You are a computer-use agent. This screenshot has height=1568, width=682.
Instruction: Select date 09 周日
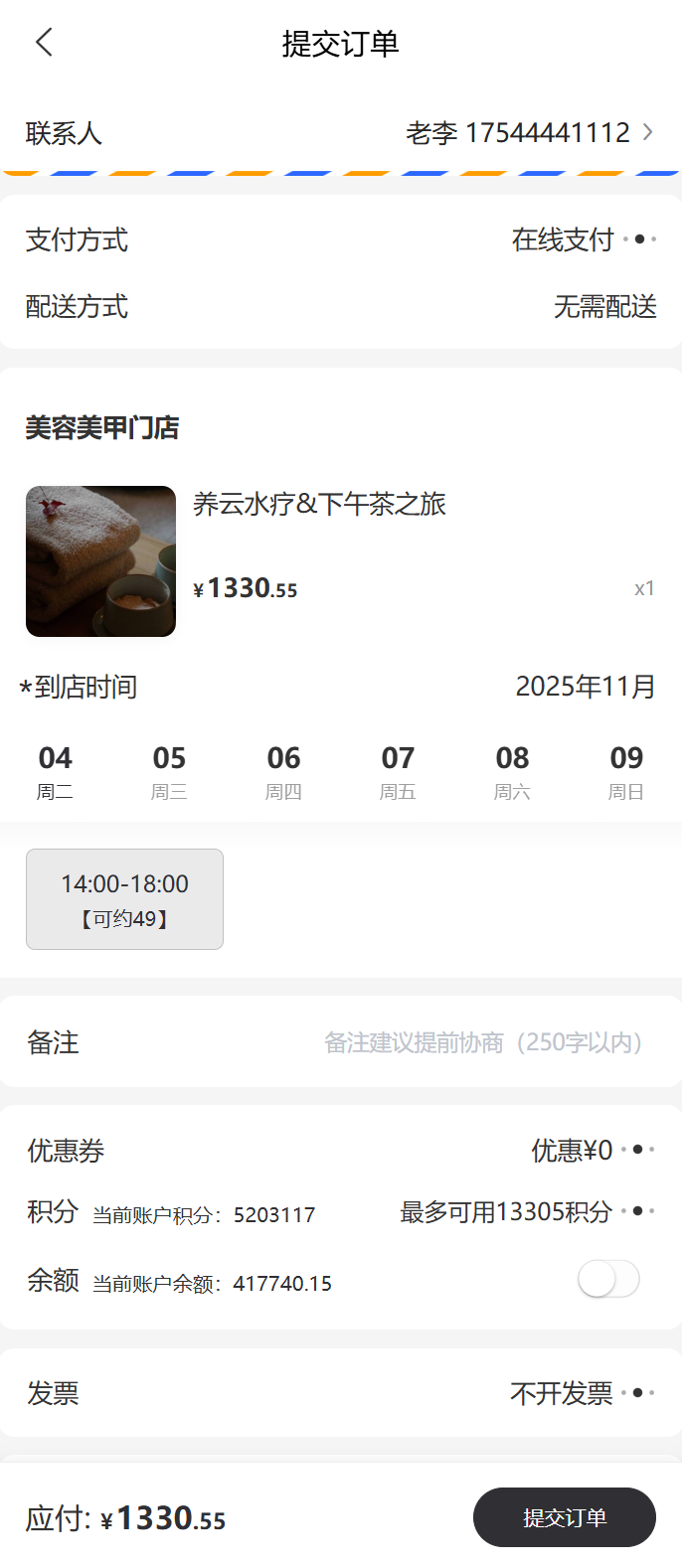point(626,771)
